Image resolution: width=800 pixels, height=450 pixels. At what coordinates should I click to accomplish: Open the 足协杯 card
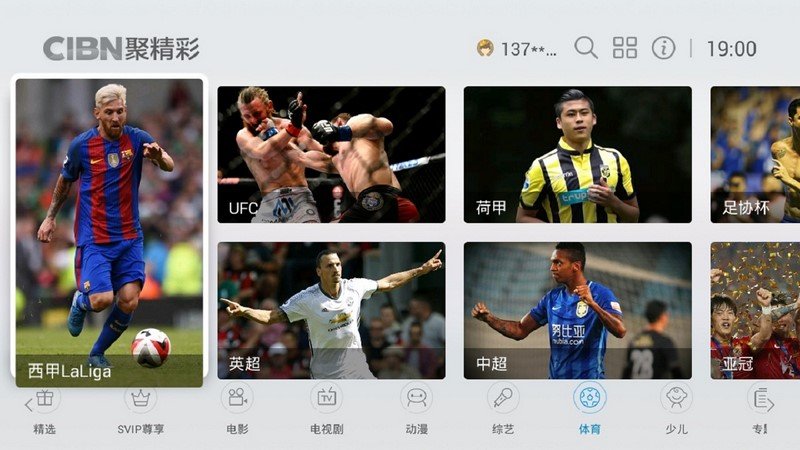click(755, 154)
